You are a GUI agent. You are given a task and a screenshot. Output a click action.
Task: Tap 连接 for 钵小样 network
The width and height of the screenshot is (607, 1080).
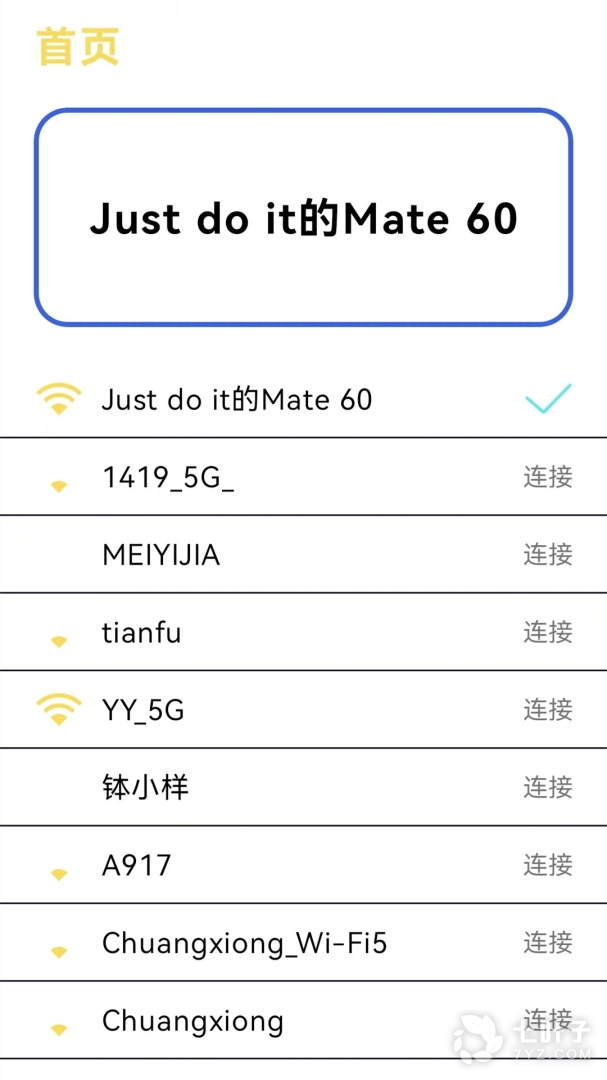coord(547,787)
